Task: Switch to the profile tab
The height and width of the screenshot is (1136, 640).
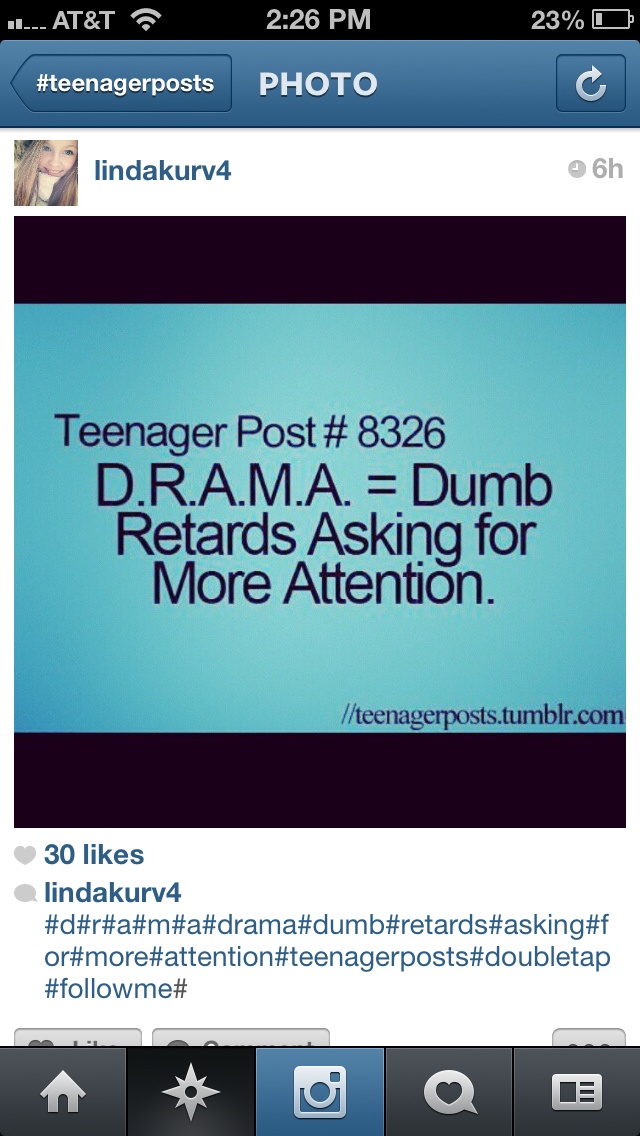Action: click(x=577, y=1092)
